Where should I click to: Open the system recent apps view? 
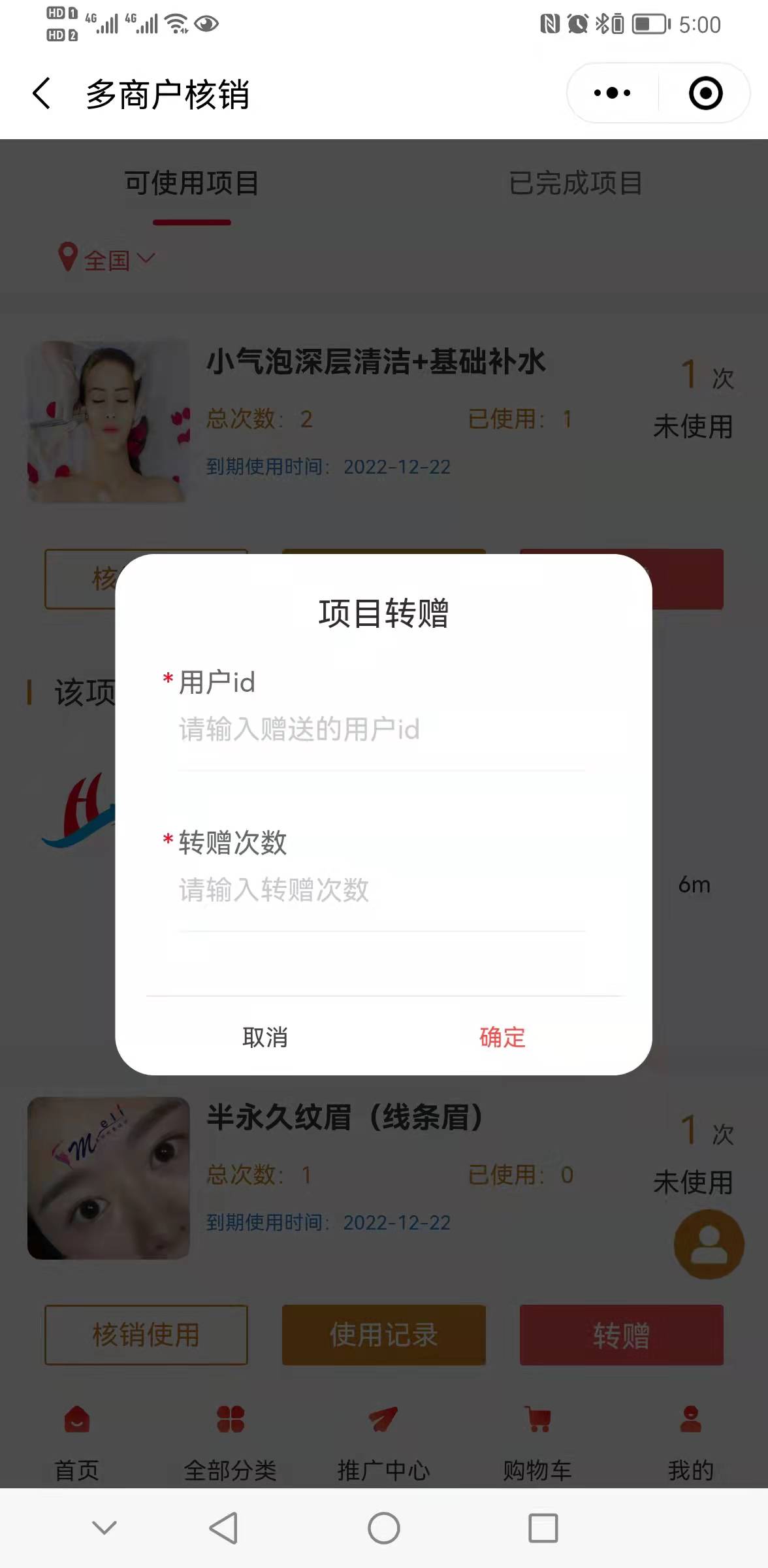click(543, 1528)
